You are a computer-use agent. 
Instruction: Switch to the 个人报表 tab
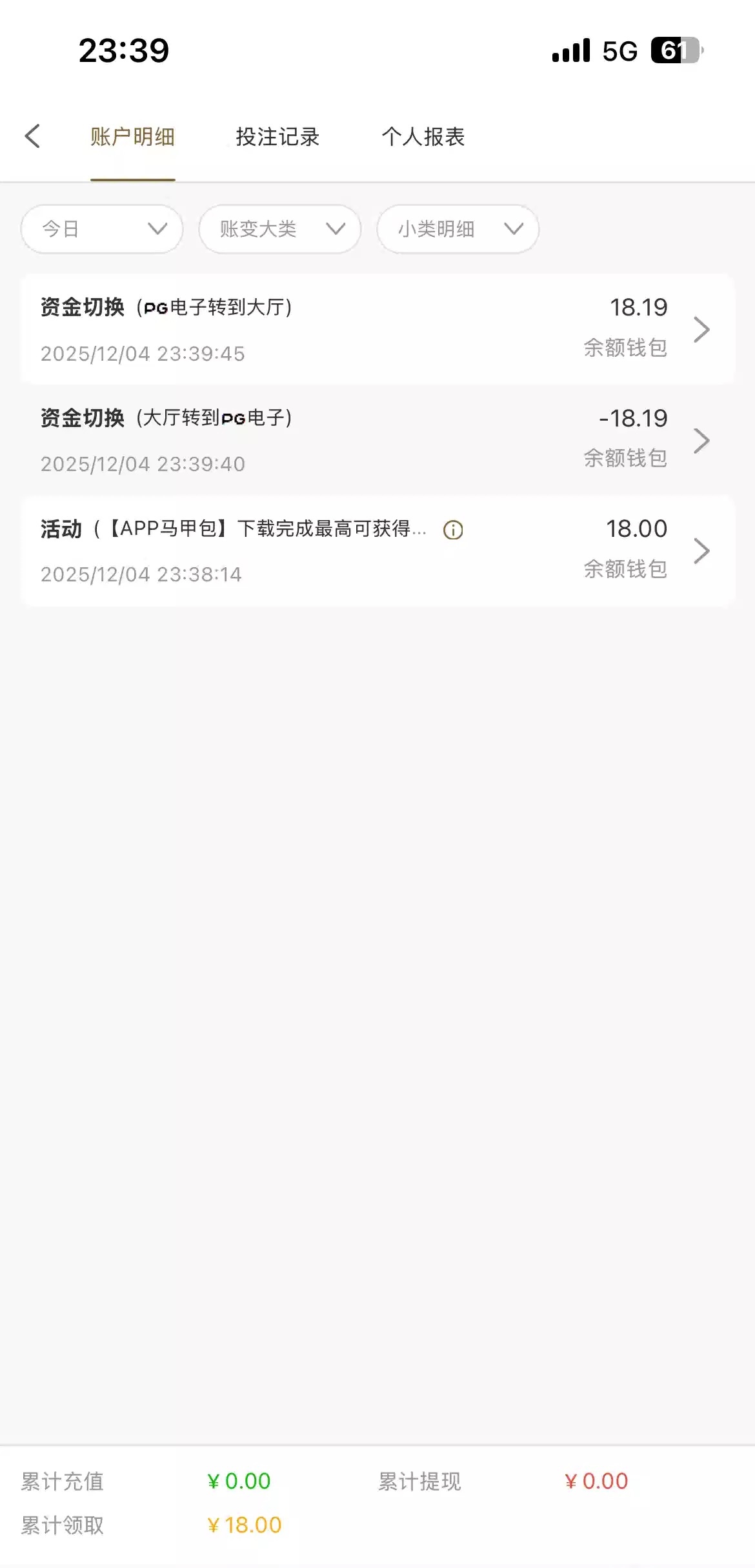pyautogui.click(x=423, y=137)
